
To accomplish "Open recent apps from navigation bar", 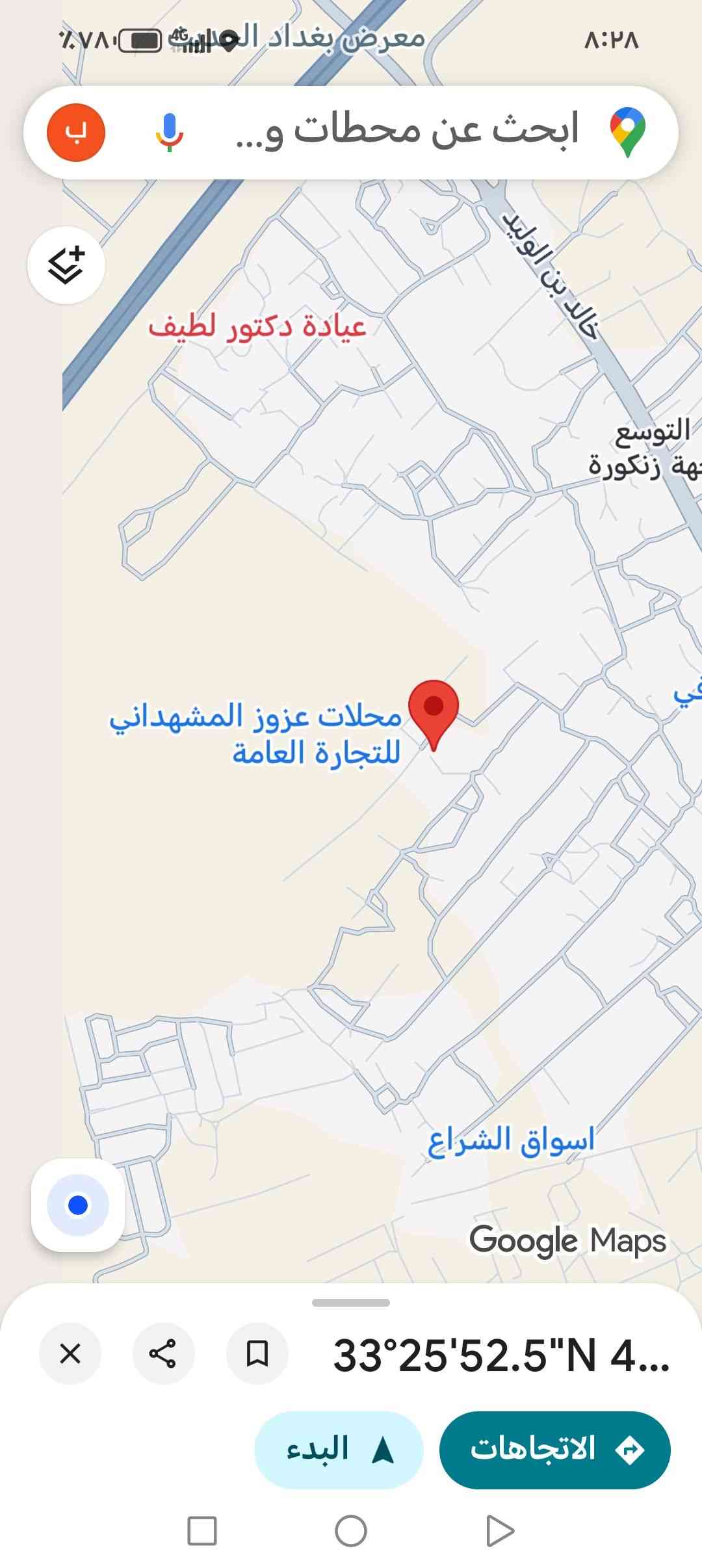I will click(x=202, y=1531).
